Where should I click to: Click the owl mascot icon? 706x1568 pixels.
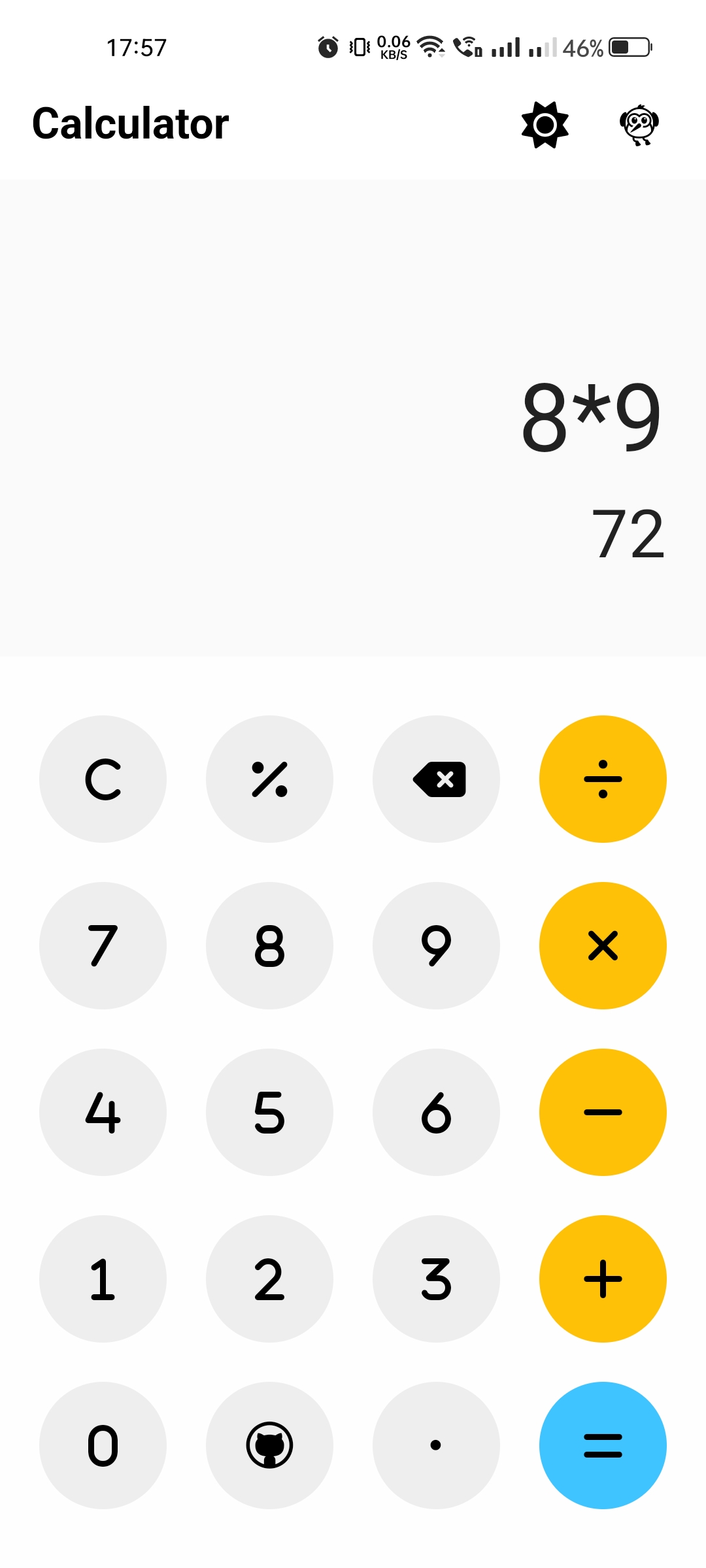tap(639, 124)
